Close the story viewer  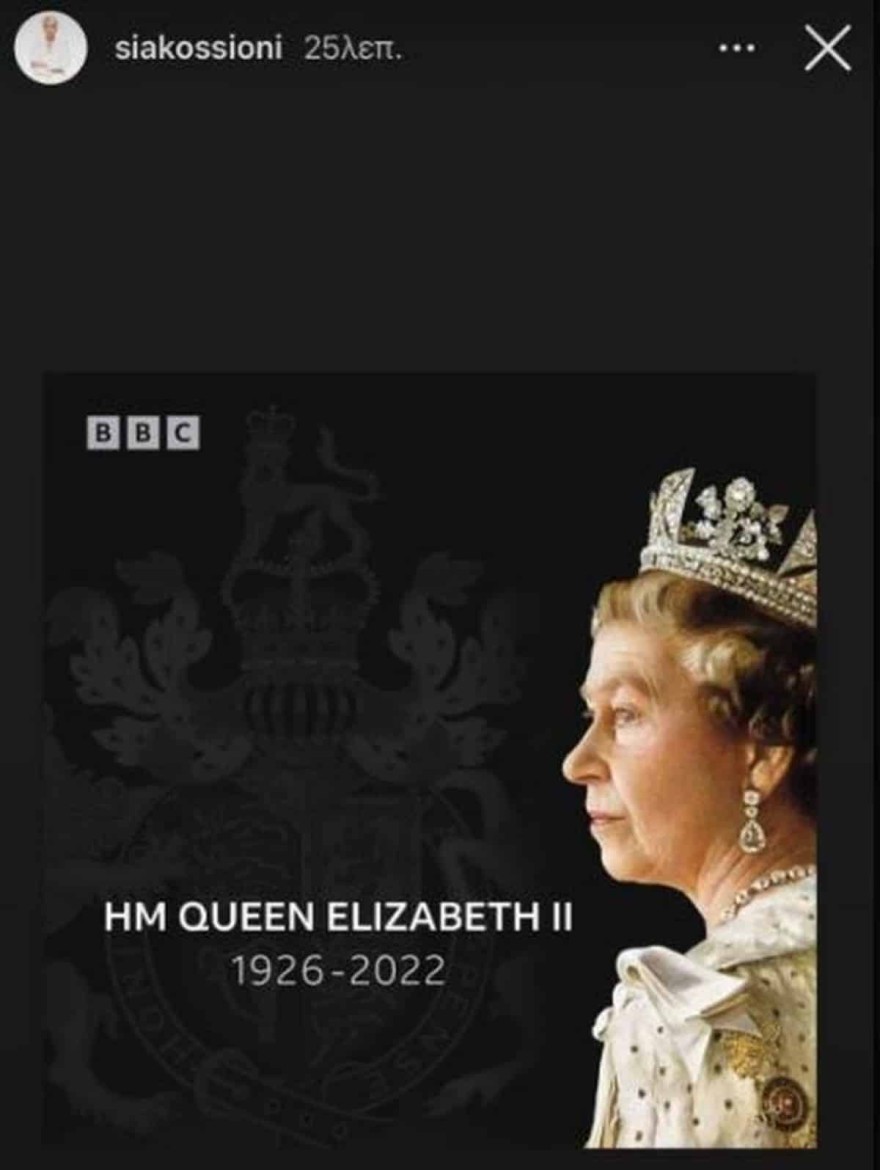click(x=827, y=49)
